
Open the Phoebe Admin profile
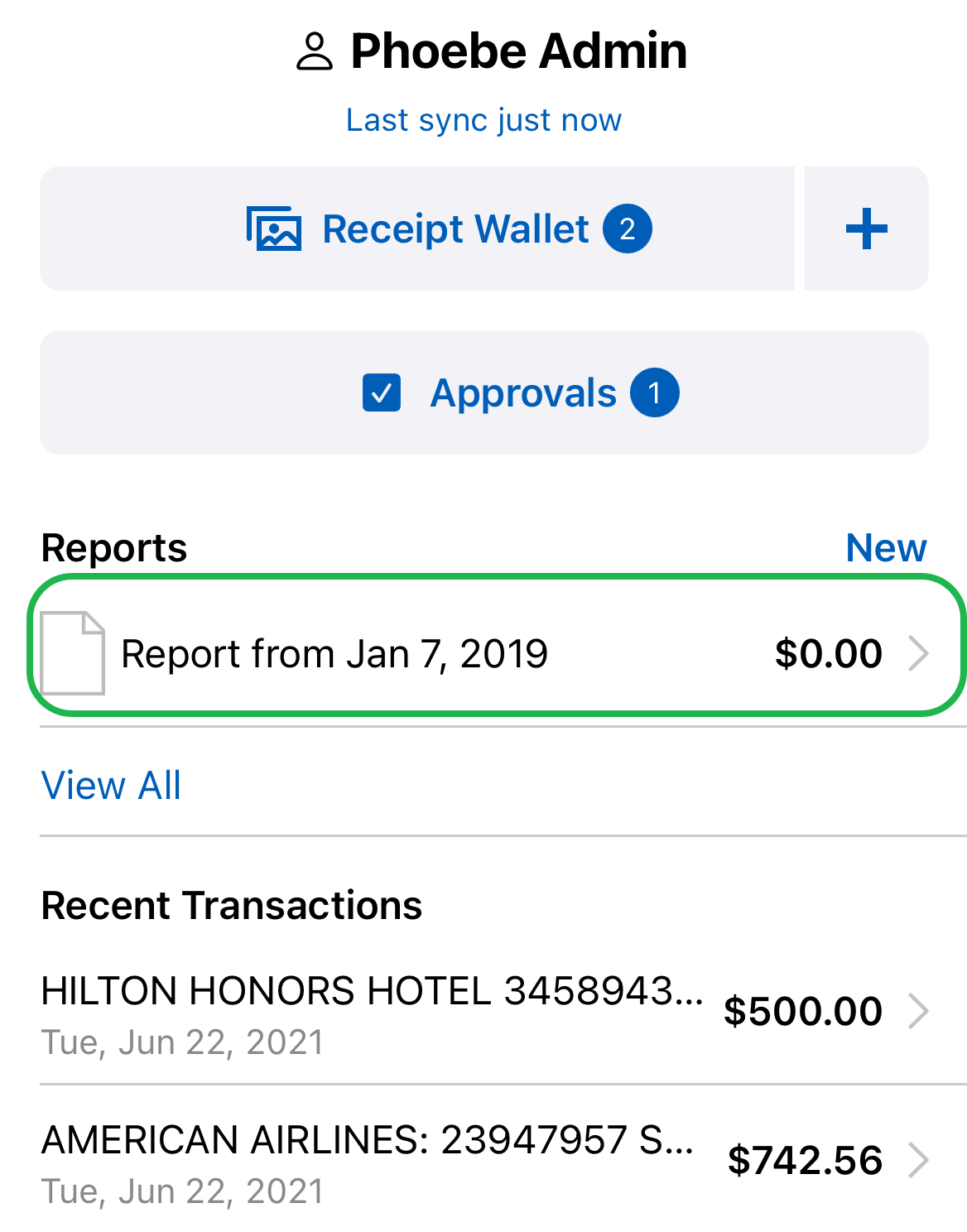(492, 51)
